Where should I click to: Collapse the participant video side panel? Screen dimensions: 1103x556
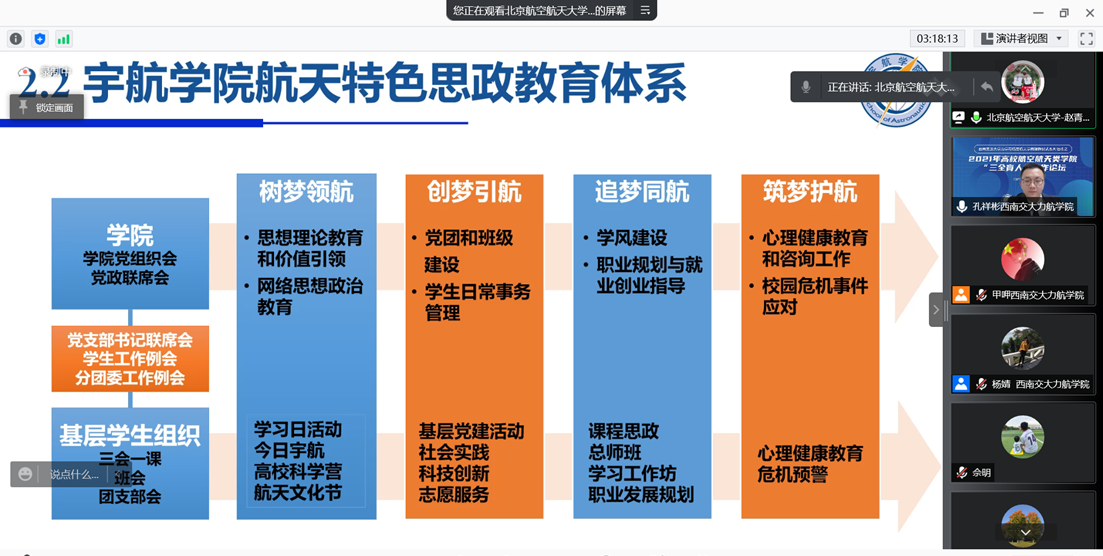coord(936,310)
